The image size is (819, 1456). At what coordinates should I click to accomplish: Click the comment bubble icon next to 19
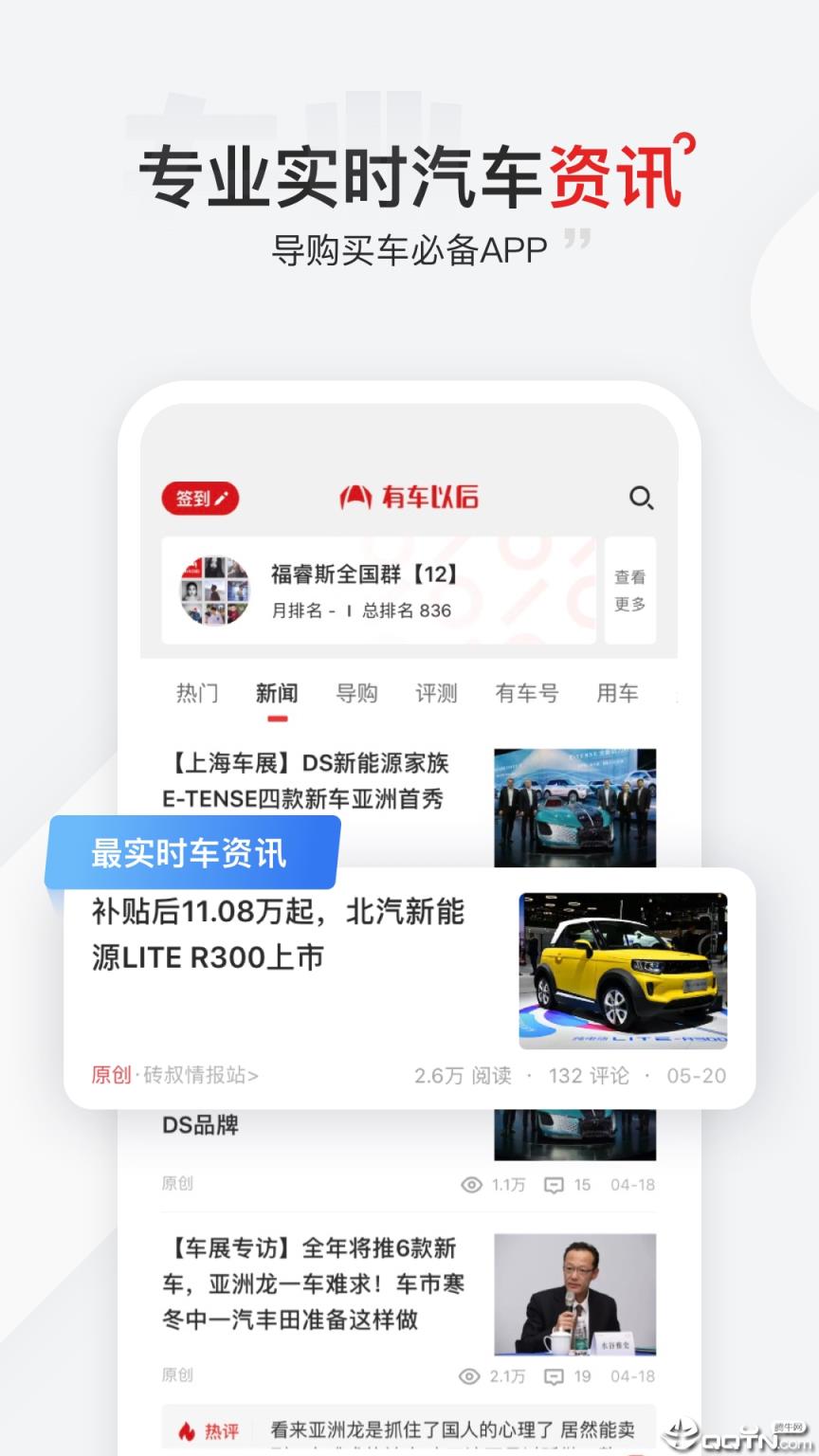pyautogui.click(x=554, y=1376)
